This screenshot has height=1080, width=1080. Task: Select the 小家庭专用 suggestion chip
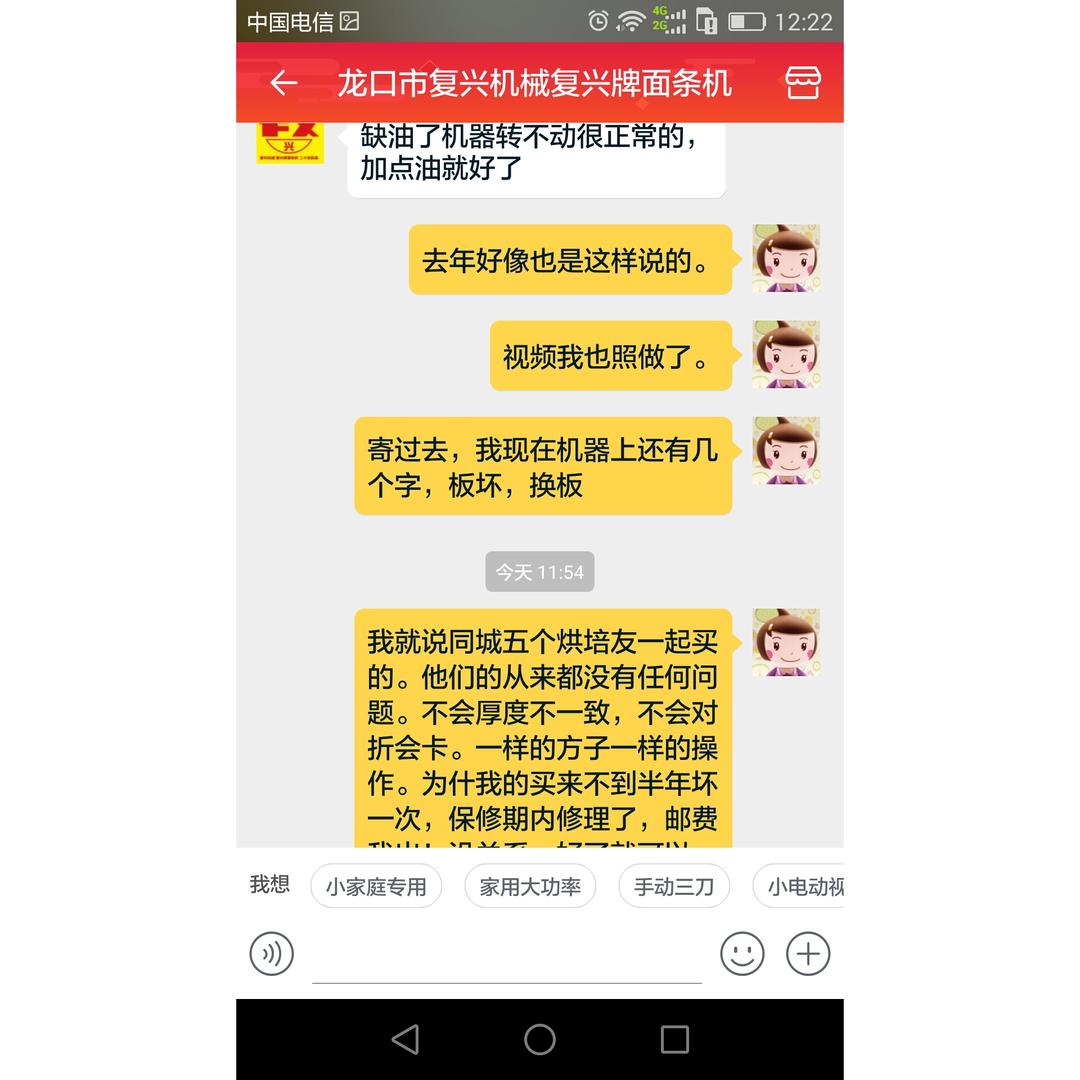(376, 886)
